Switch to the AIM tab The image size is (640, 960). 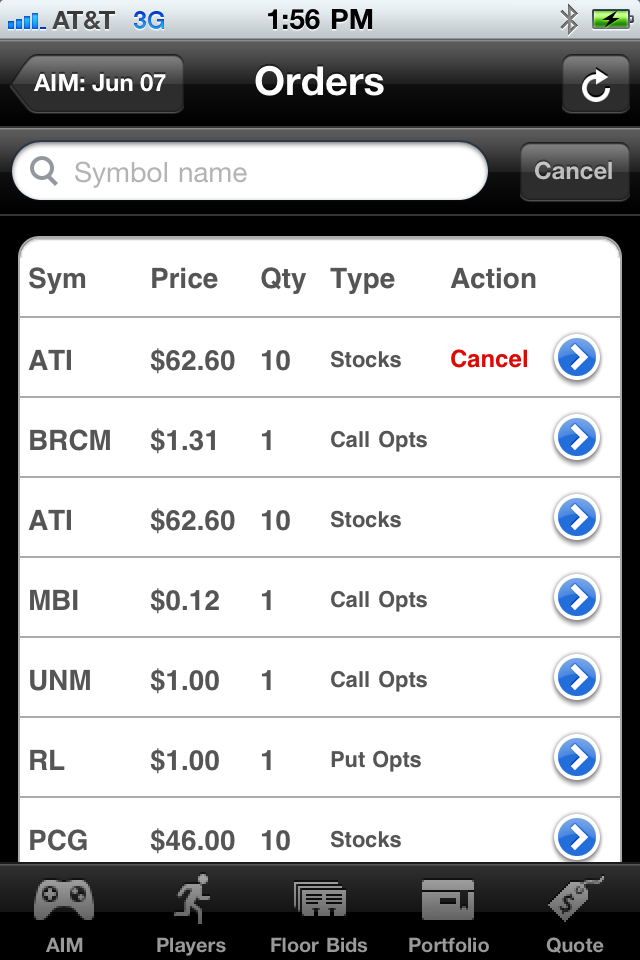coord(64,914)
